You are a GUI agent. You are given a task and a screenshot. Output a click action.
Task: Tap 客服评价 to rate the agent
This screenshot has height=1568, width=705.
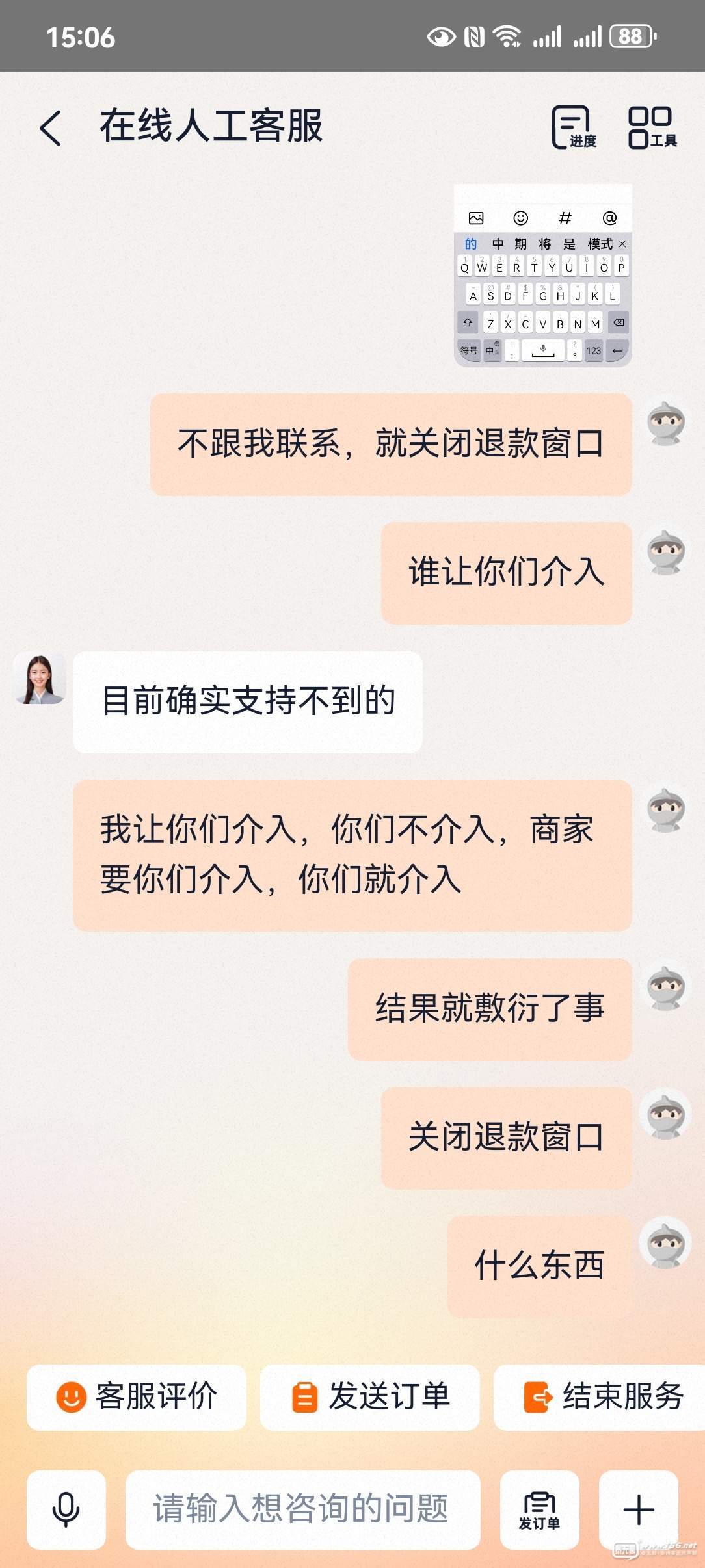point(137,1397)
